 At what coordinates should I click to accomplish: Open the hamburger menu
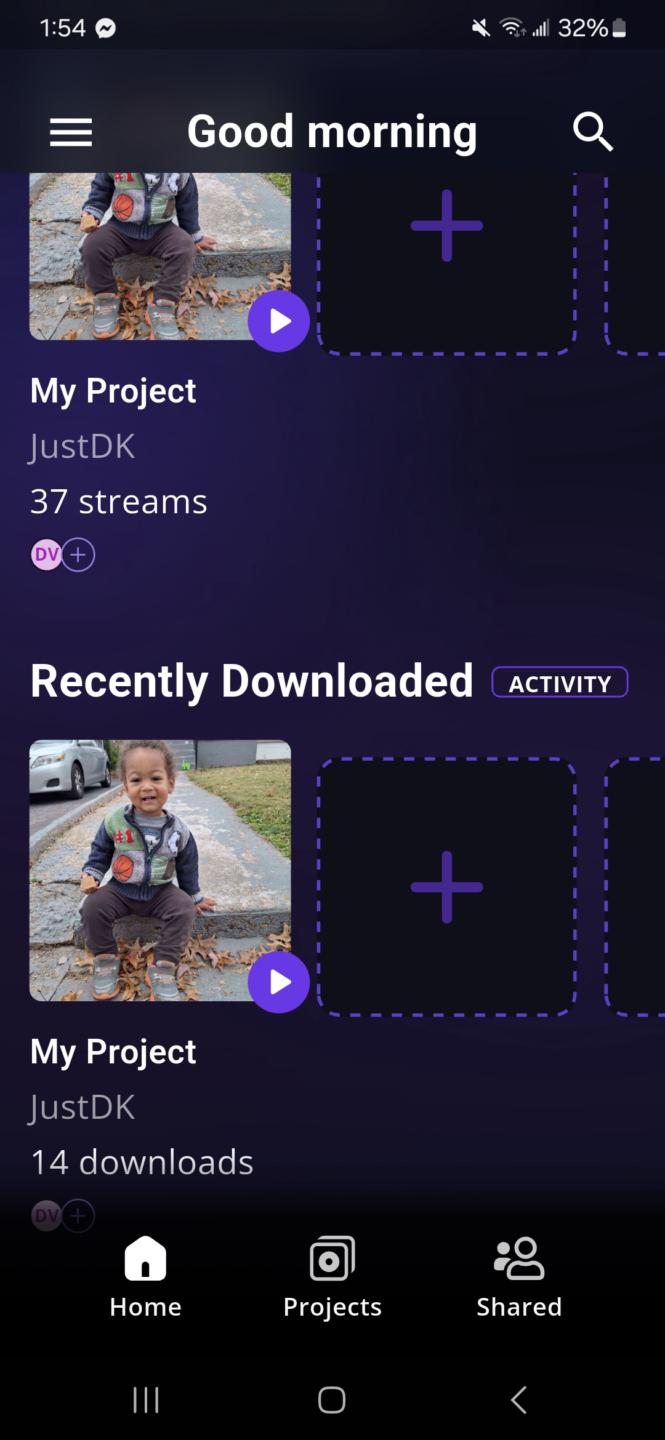71,132
